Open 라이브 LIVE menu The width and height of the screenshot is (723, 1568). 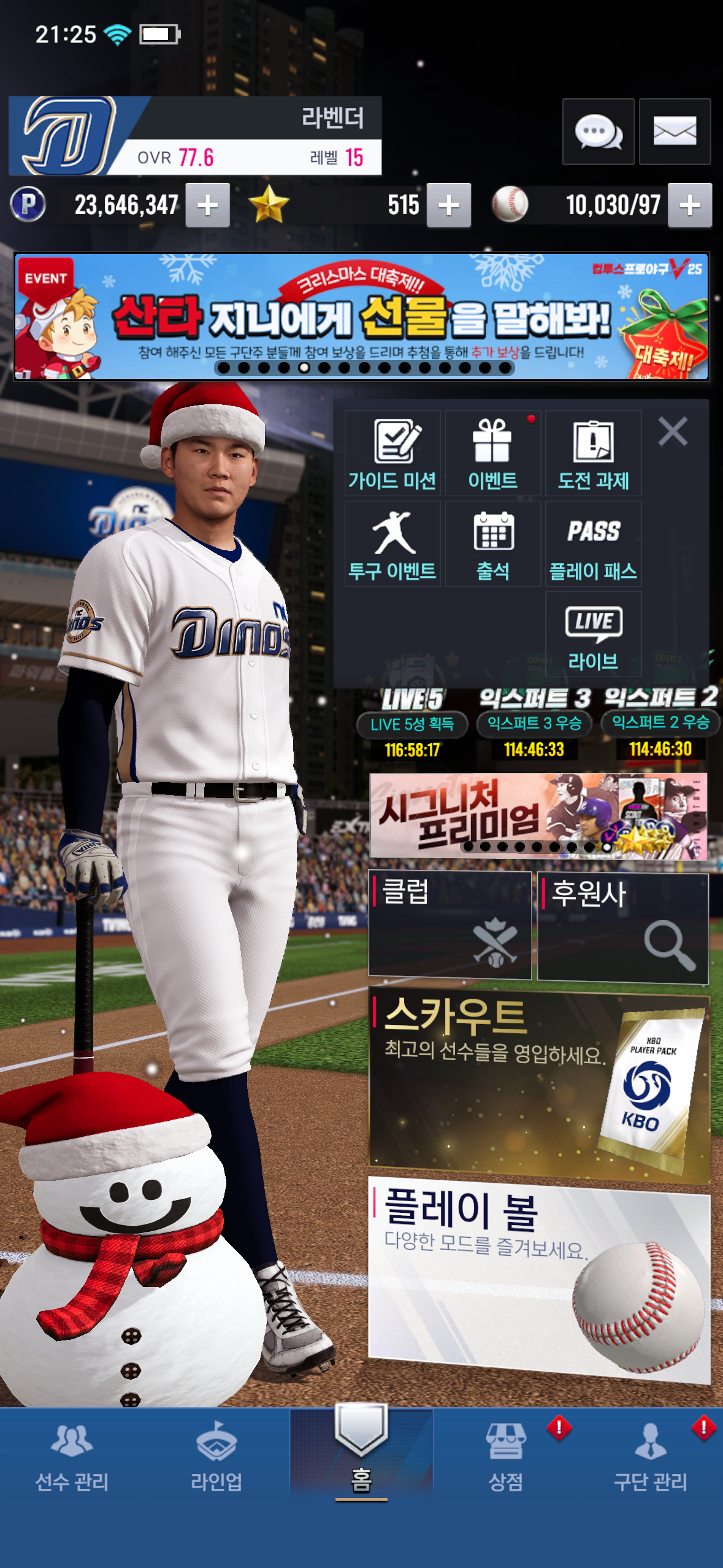pos(593,634)
